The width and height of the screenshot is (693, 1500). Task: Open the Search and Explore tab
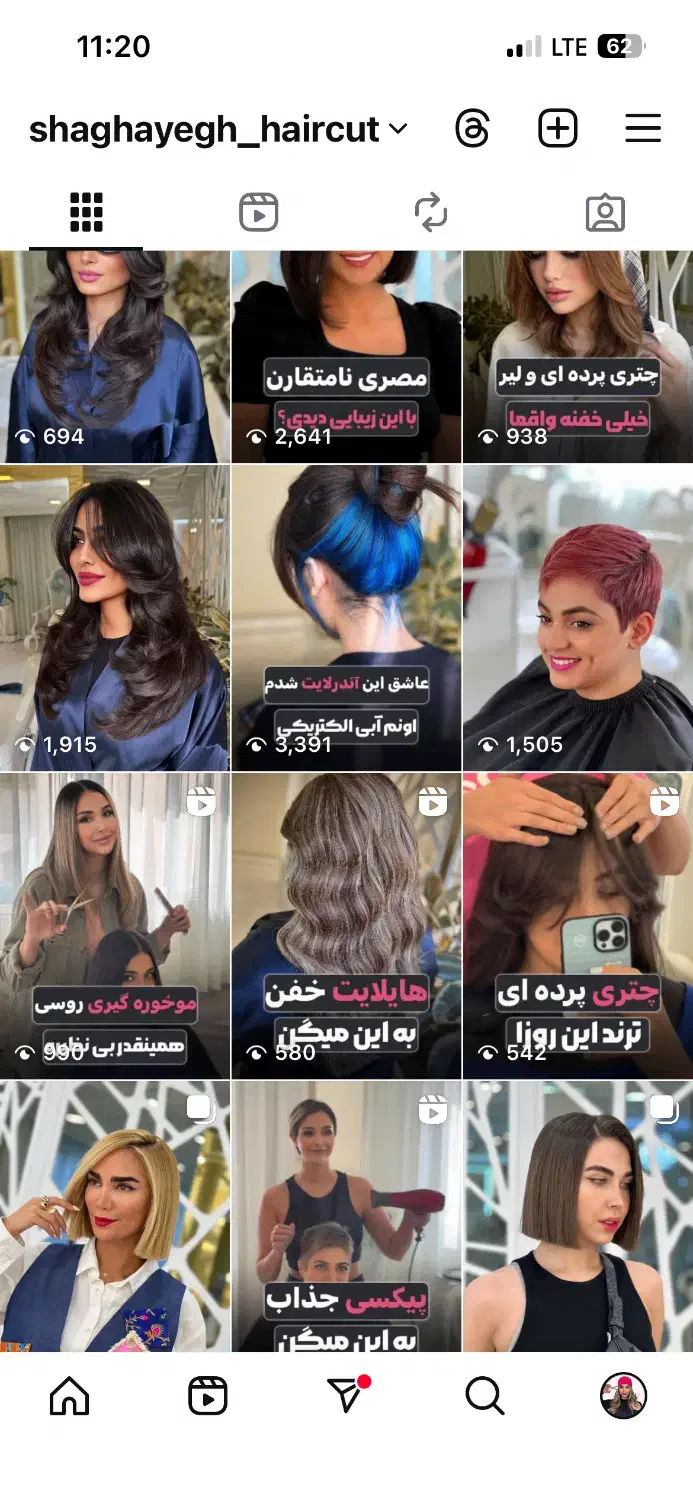(x=485, y=1396)
